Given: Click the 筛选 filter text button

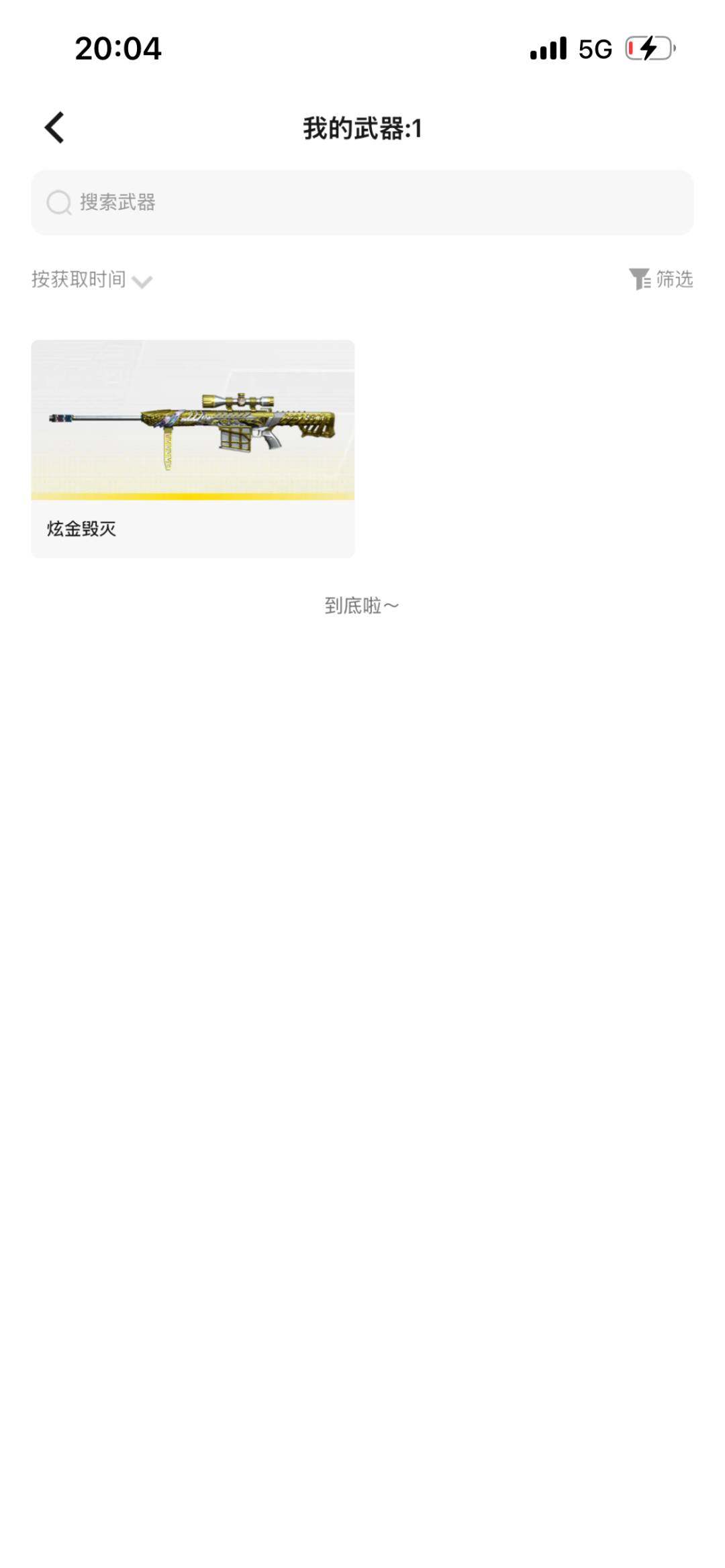Looking at the screenshot, I should tap(673, 280).
